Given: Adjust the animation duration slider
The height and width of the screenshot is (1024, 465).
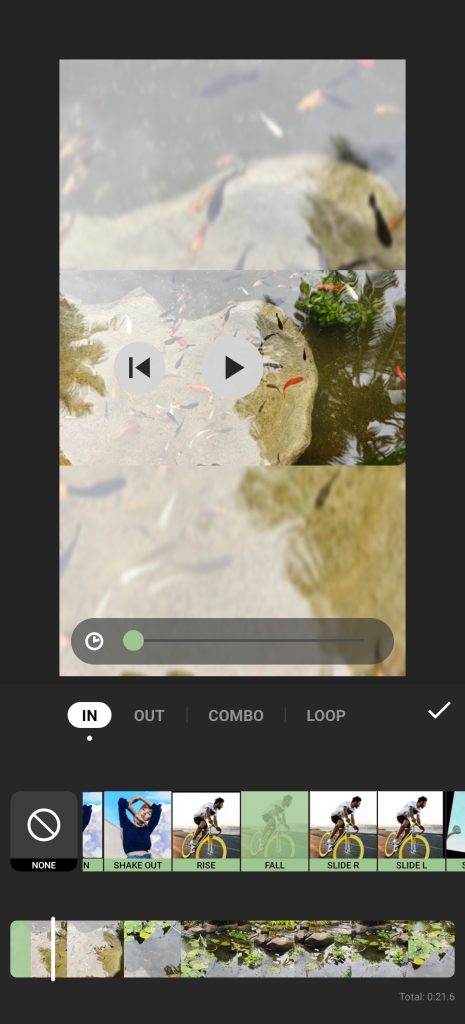Looking at the screenshot, I should point(133,641).
